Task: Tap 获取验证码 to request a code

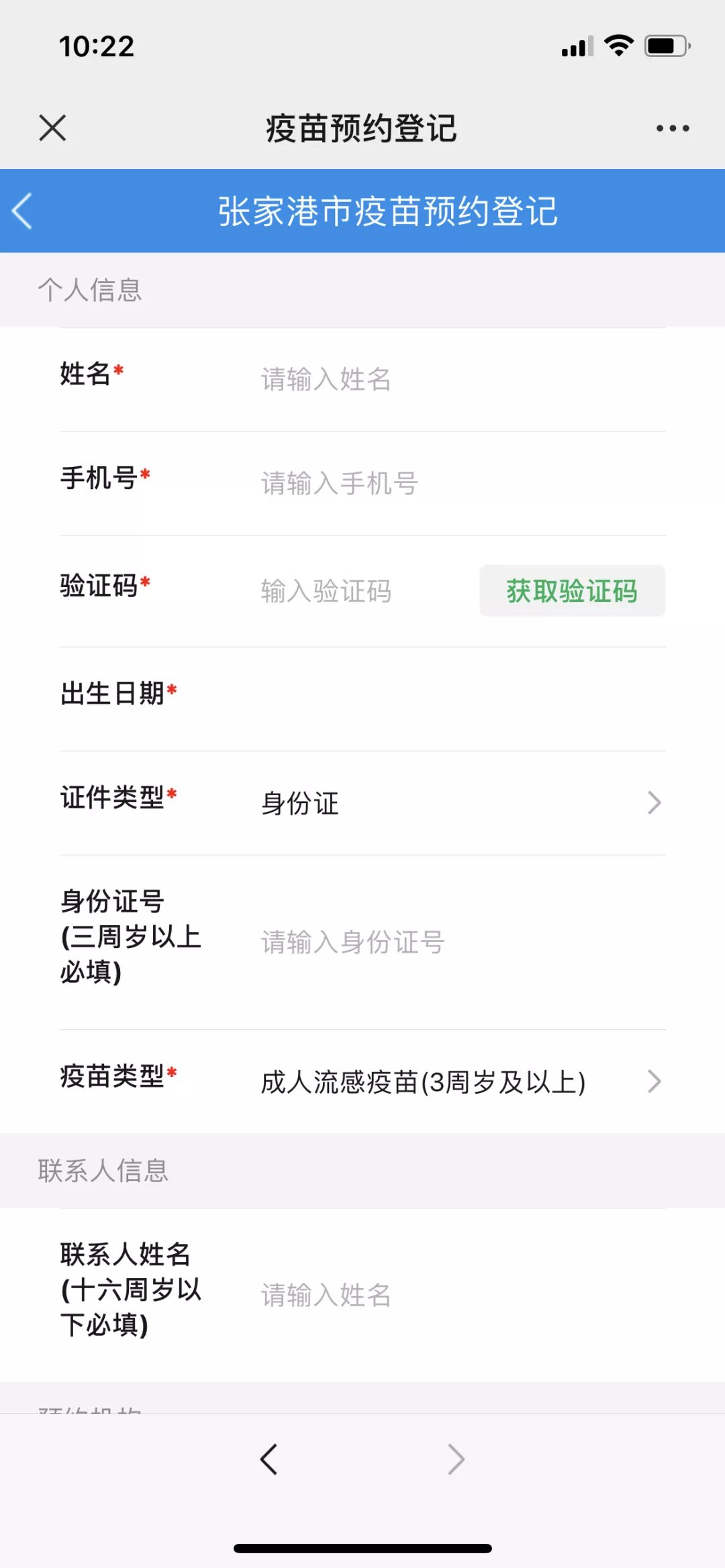Action: click(572, 591)
